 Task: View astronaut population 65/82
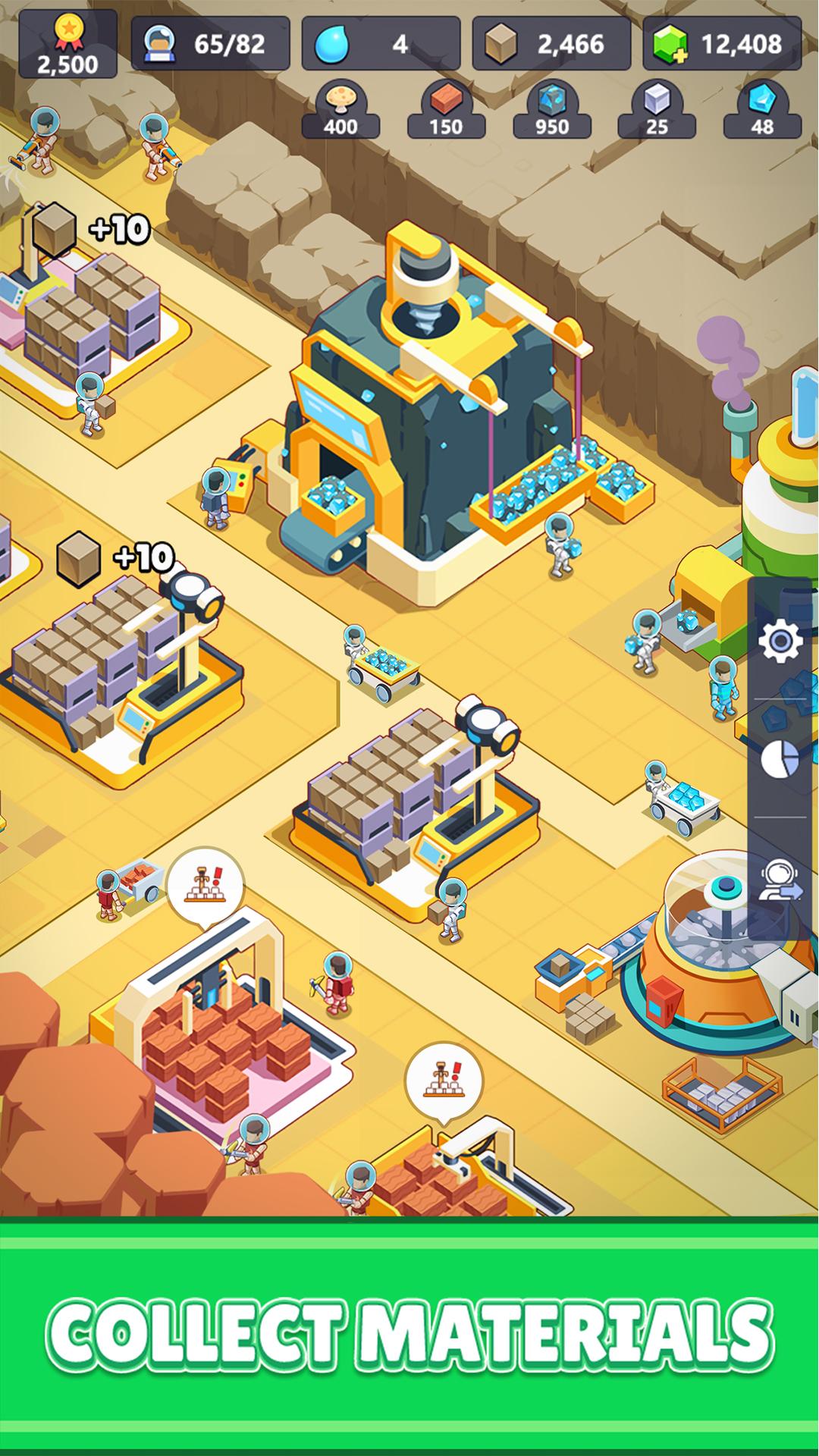(x=210, y=44)
